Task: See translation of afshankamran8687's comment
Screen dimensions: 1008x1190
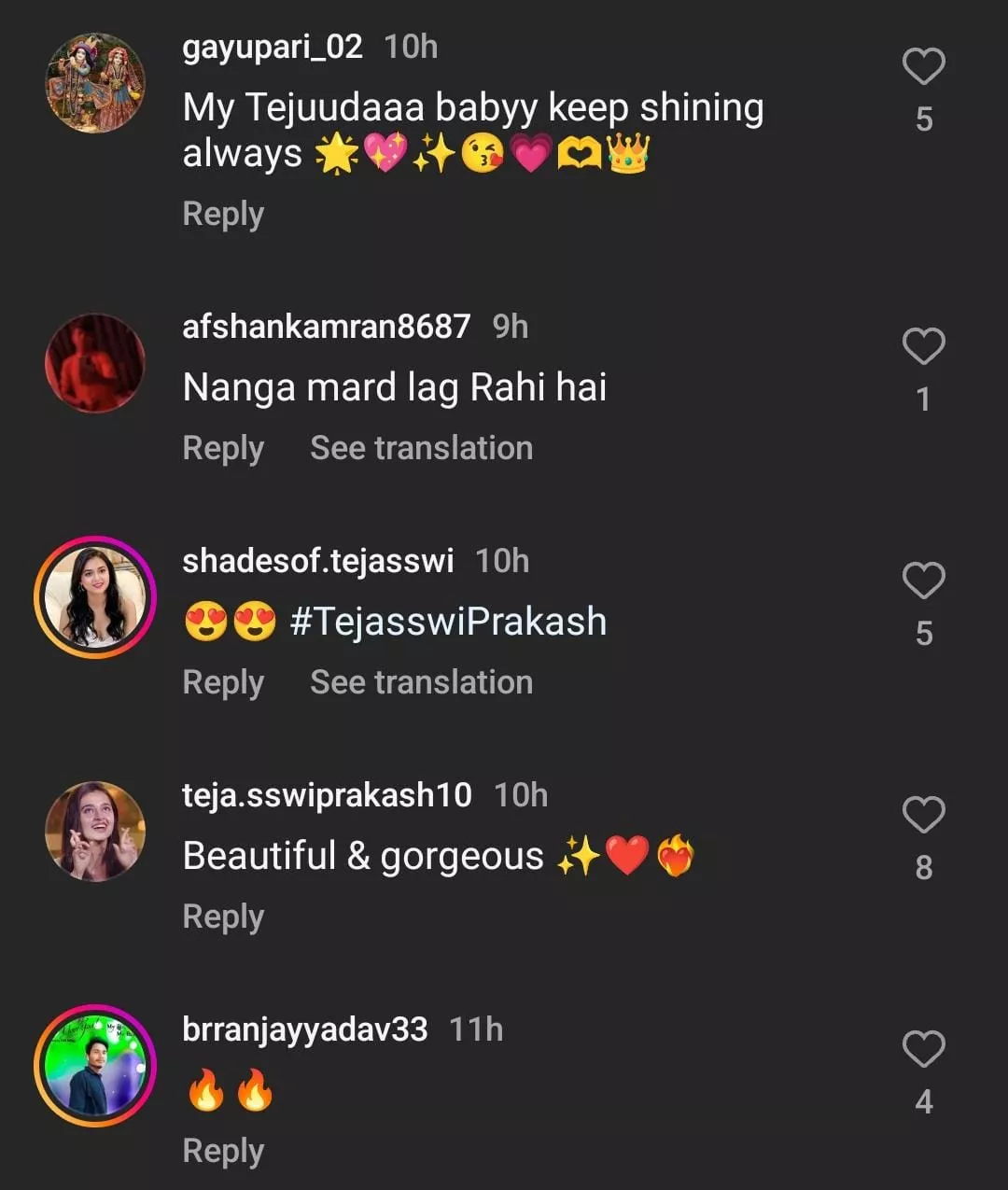Action: click(x=421, y=449)
